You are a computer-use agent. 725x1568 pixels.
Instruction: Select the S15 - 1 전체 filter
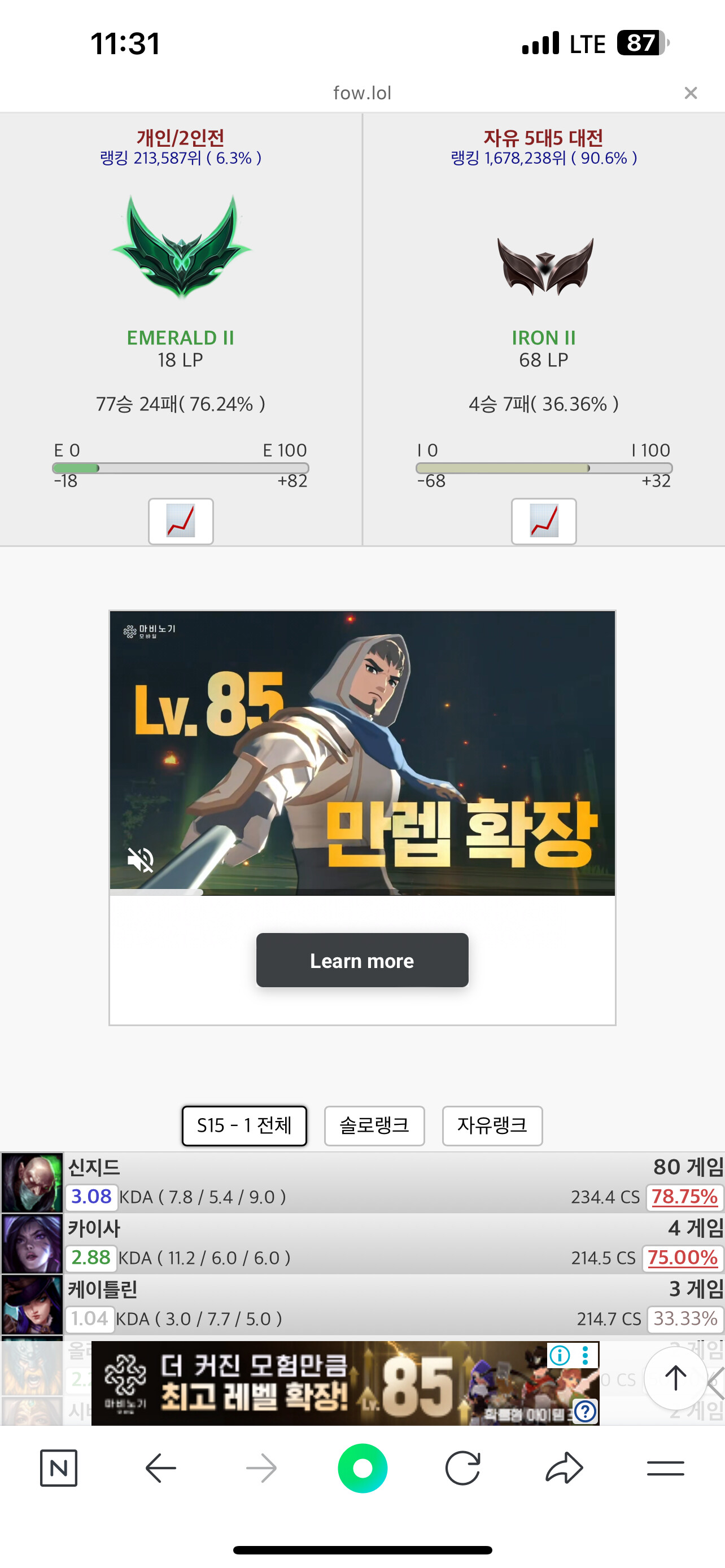[x=244, y=1125]
